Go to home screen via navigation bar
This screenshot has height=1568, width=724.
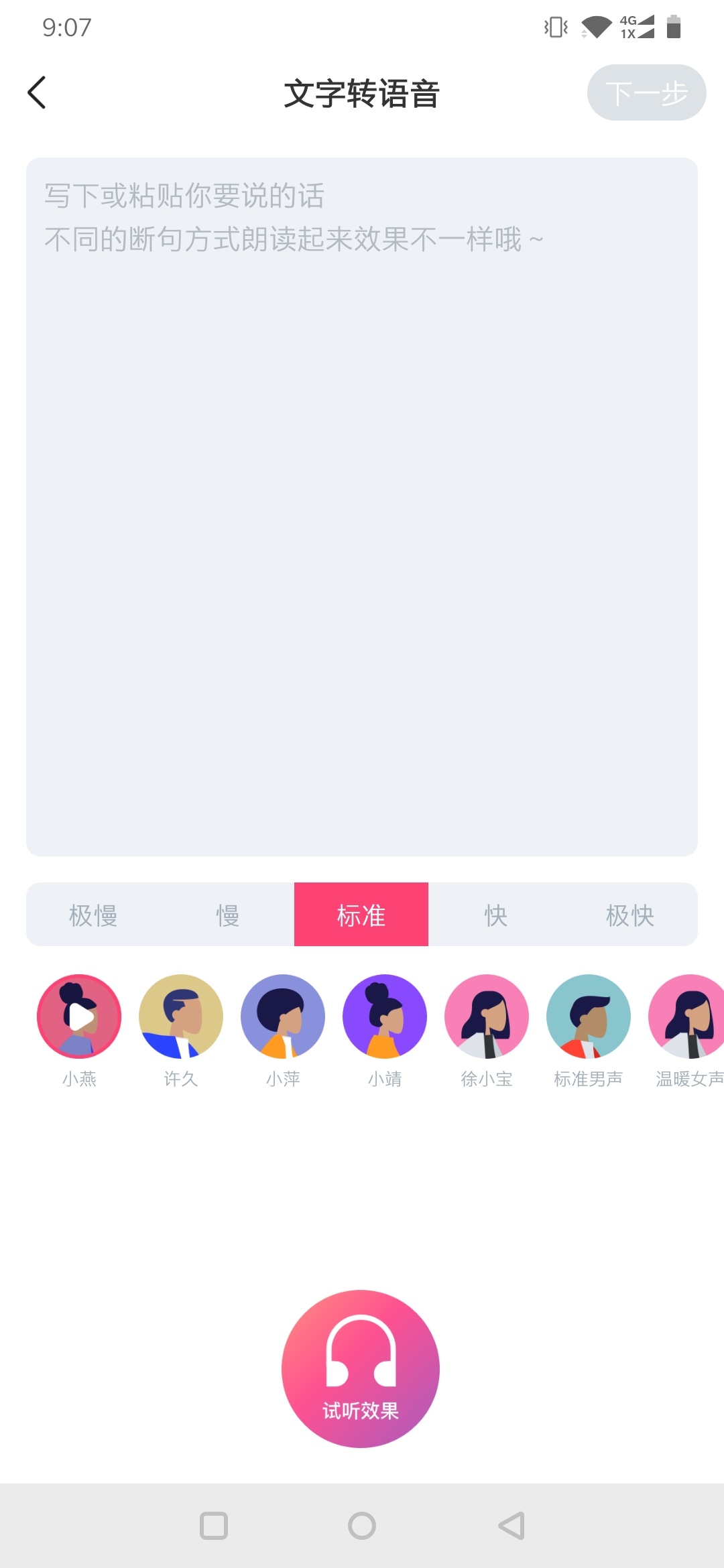click(x=362, y=1526)
